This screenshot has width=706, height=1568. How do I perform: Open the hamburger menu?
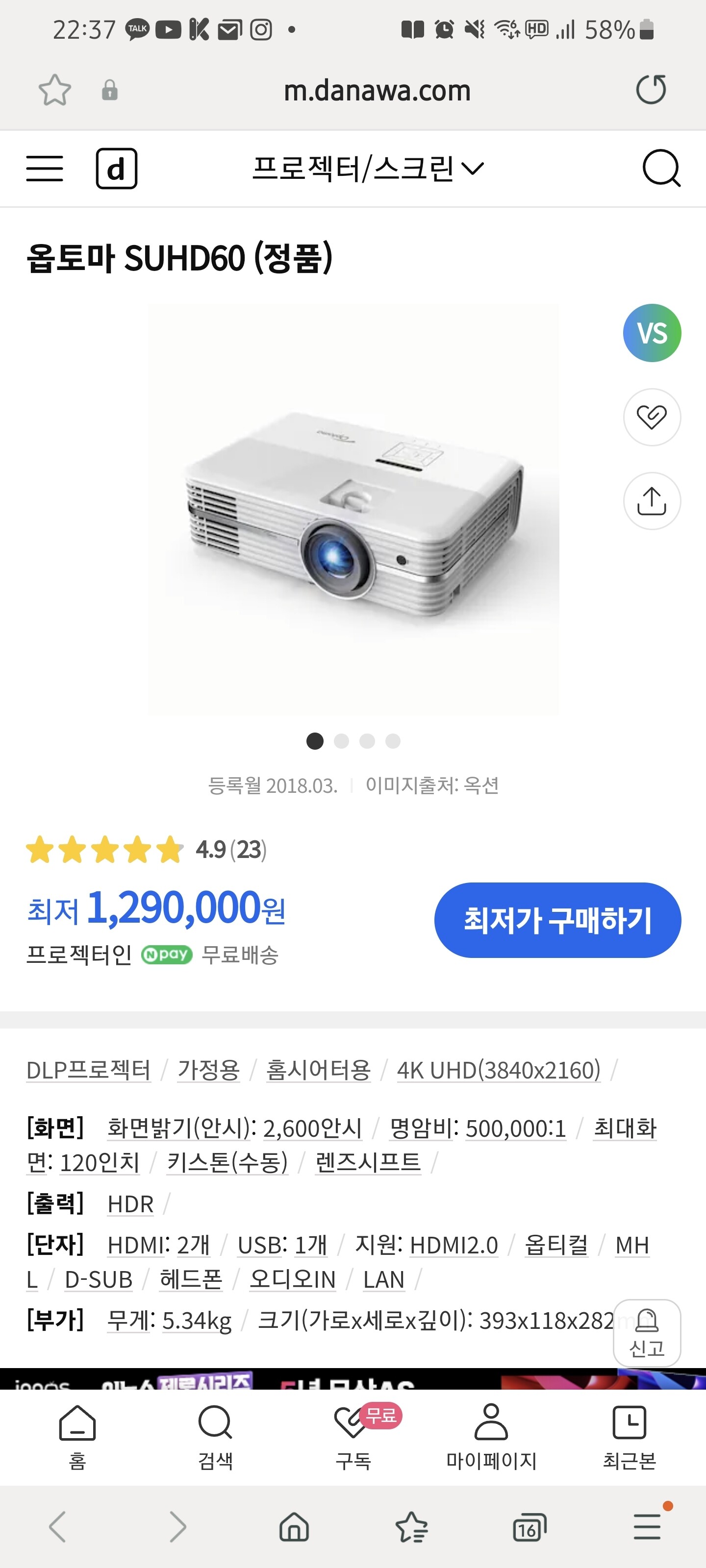(45, 168)
